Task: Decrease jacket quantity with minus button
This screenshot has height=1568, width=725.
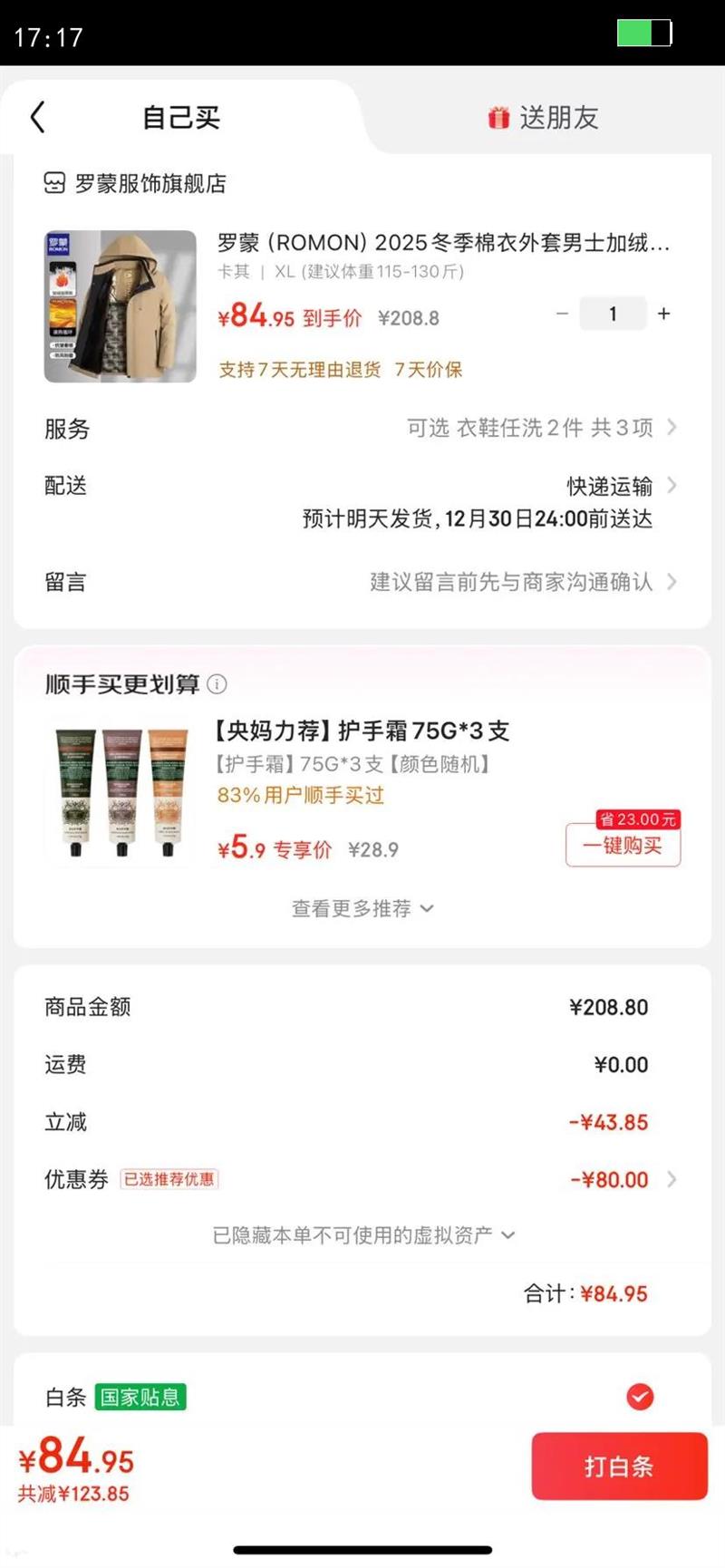Action: (562, 314)
